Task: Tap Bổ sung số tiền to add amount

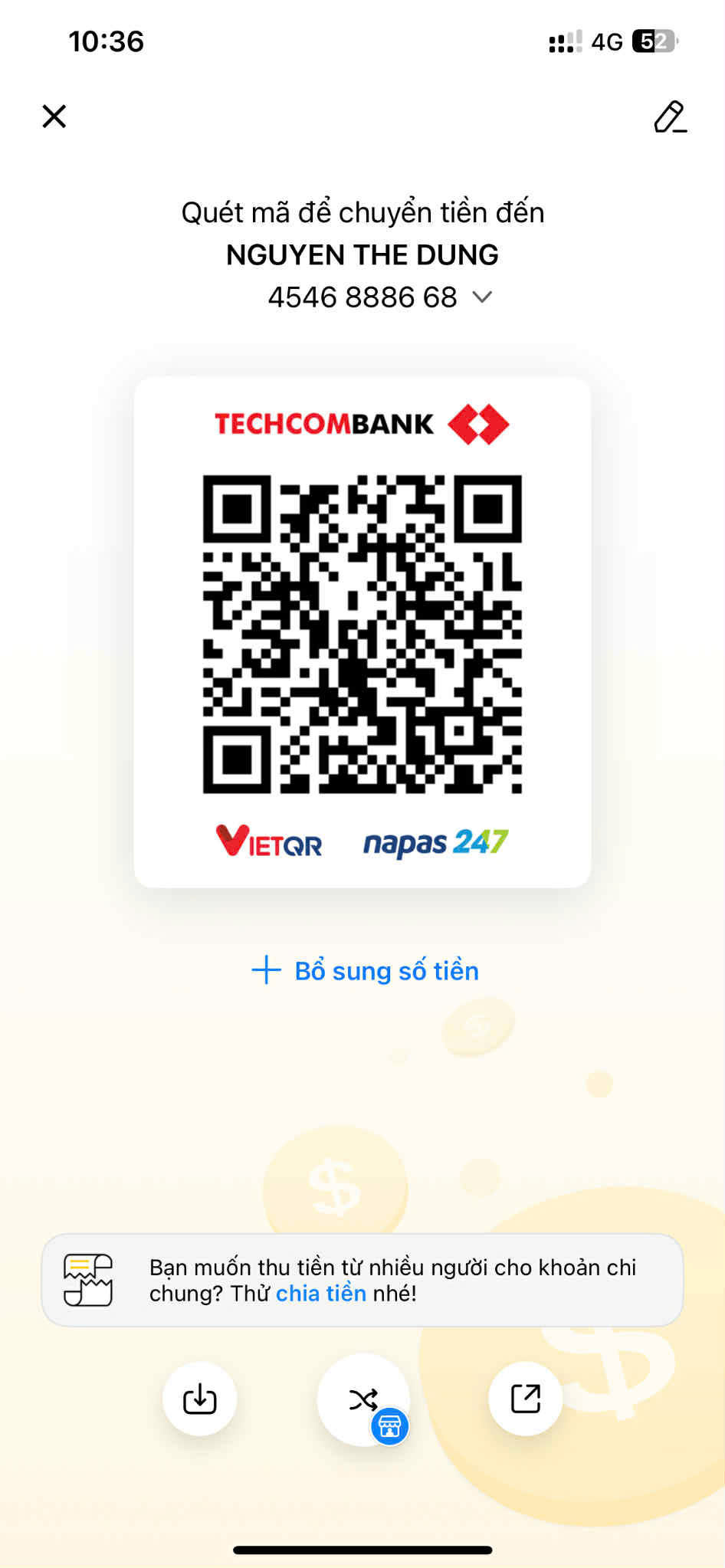Action: tap(366, 970)
